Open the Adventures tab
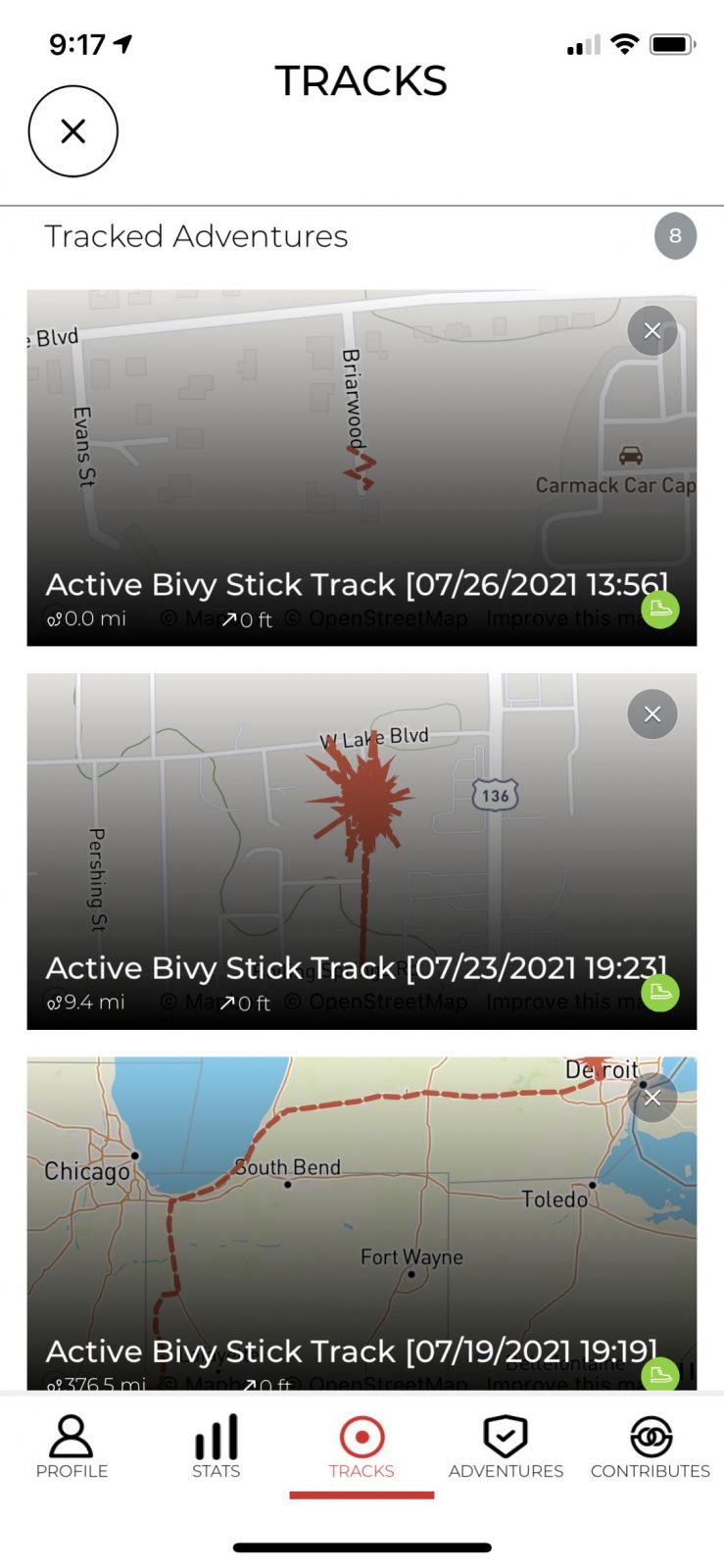Viewport: 724px width, 1568px height. [506, 1446]
